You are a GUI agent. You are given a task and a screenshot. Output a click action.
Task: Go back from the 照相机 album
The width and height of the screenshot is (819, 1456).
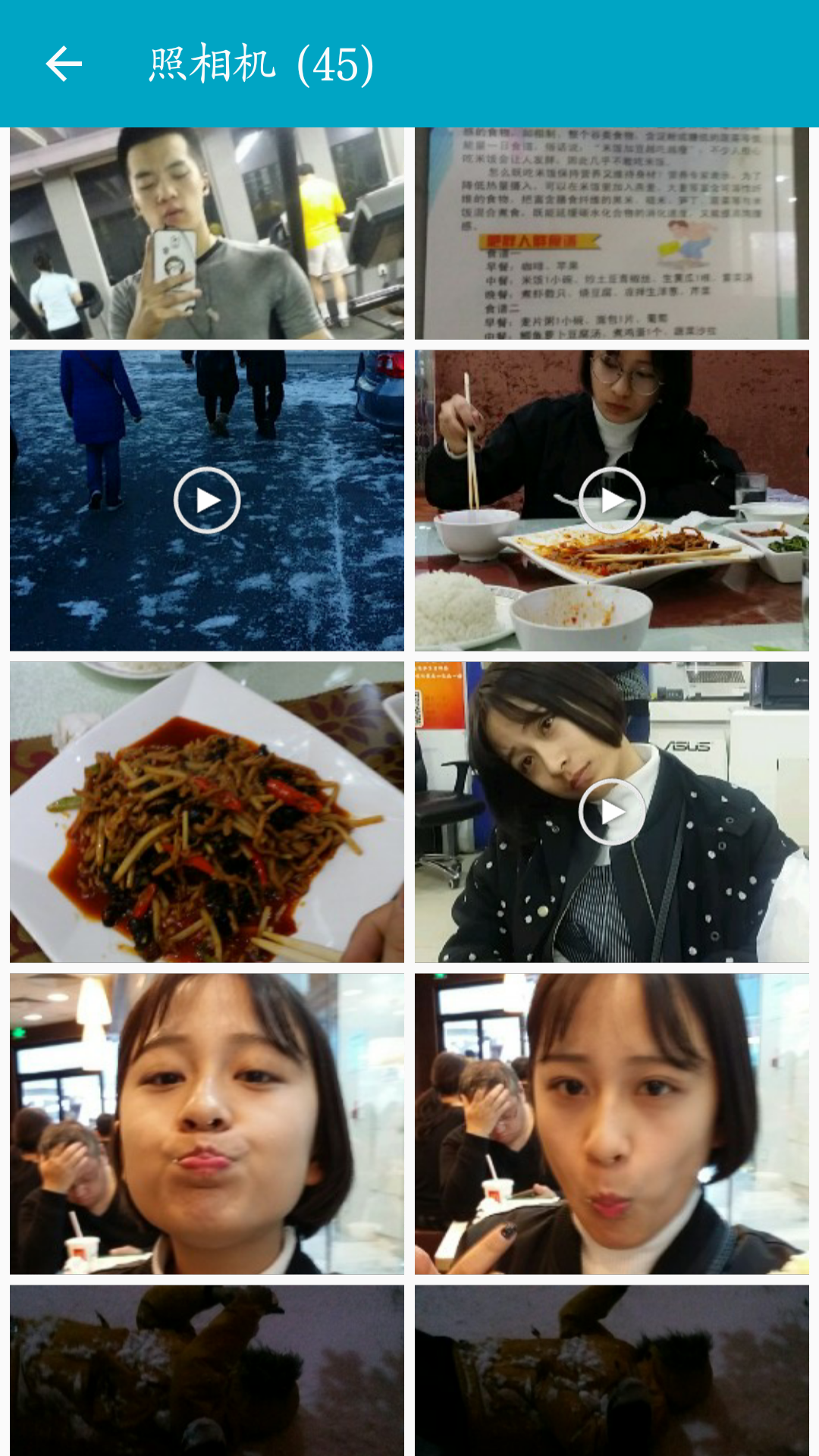(64, 64)
